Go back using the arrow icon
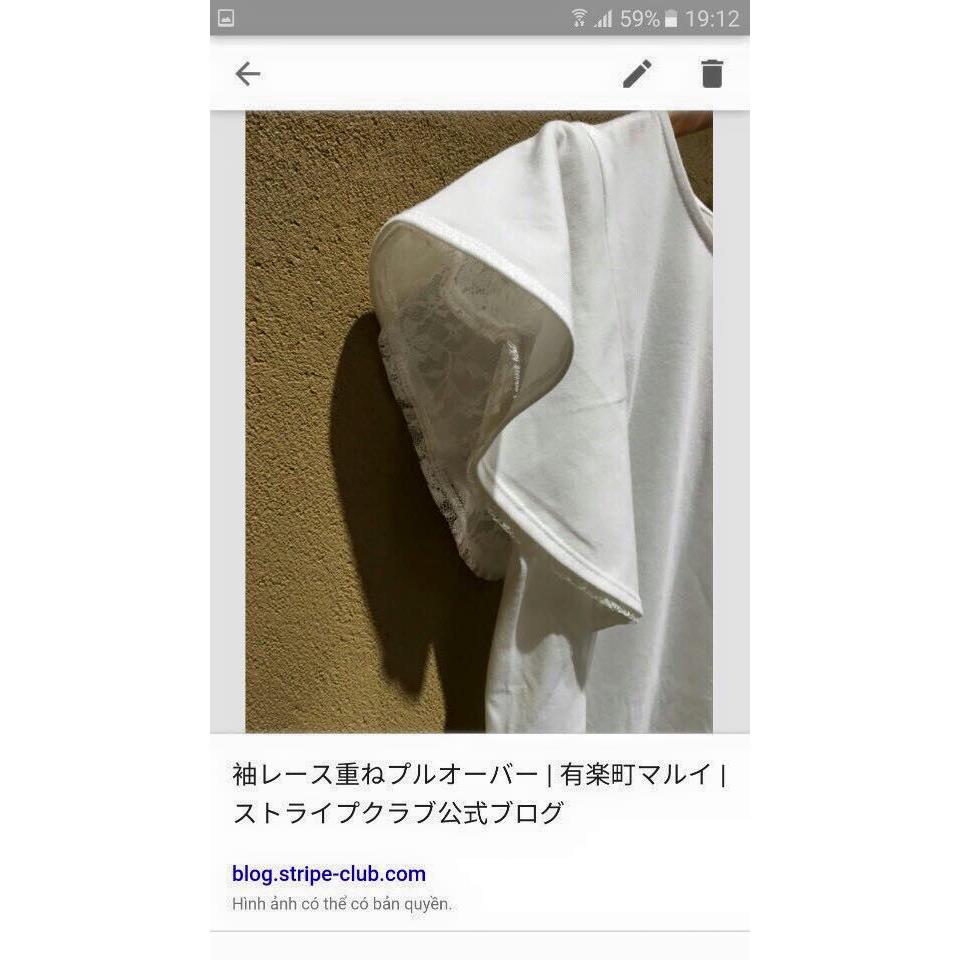The height and width of the screenshot is (960, 960). [x=247, y=74]
